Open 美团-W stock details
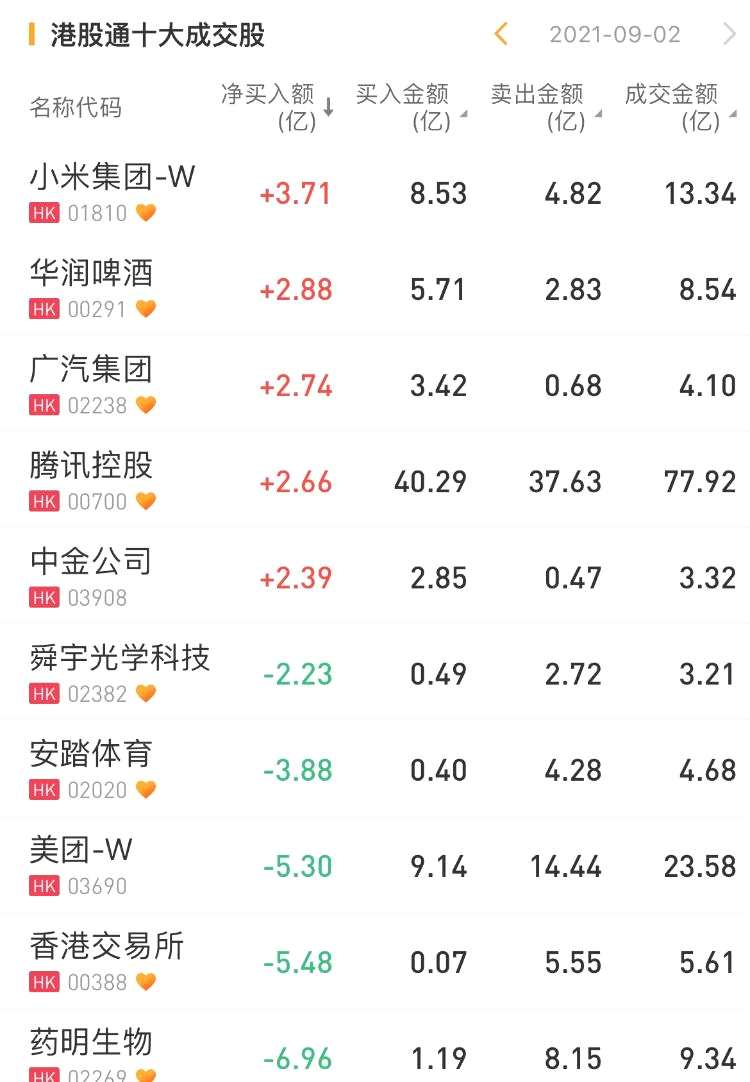The image size is (750, 1082). [82, 850]
